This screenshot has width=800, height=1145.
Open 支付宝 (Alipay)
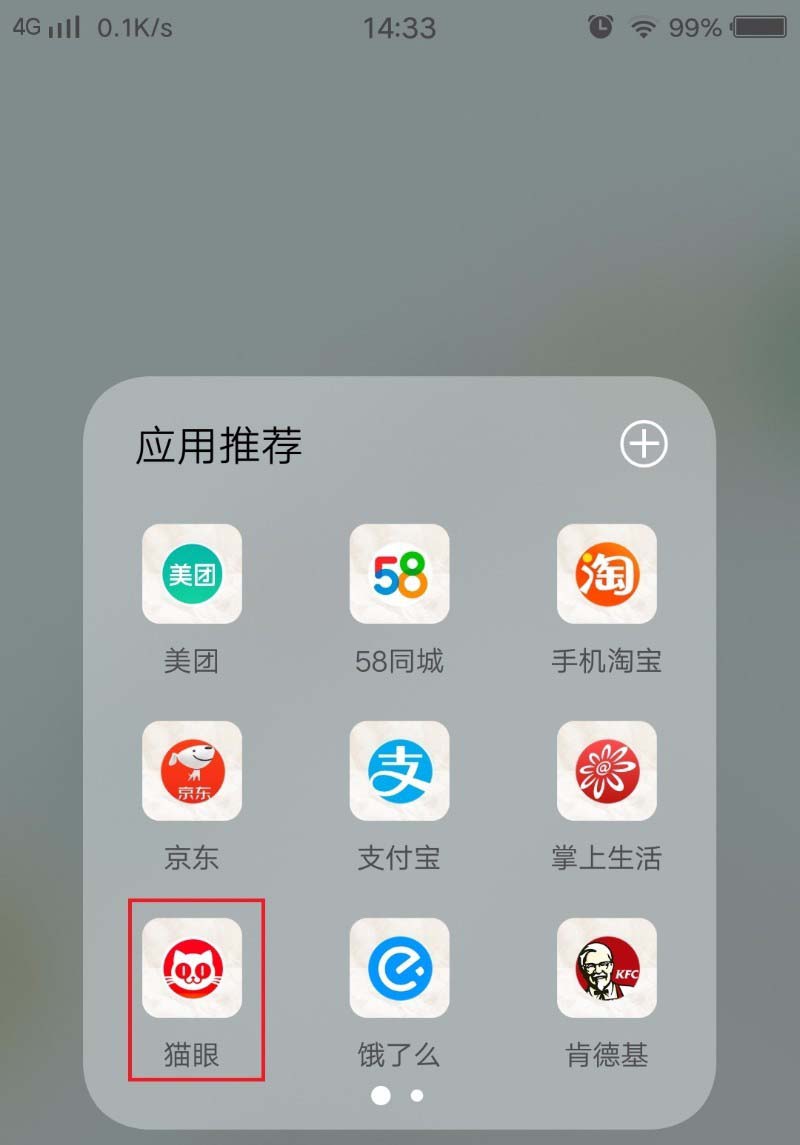pyautogui.click(x=399, y=771)
